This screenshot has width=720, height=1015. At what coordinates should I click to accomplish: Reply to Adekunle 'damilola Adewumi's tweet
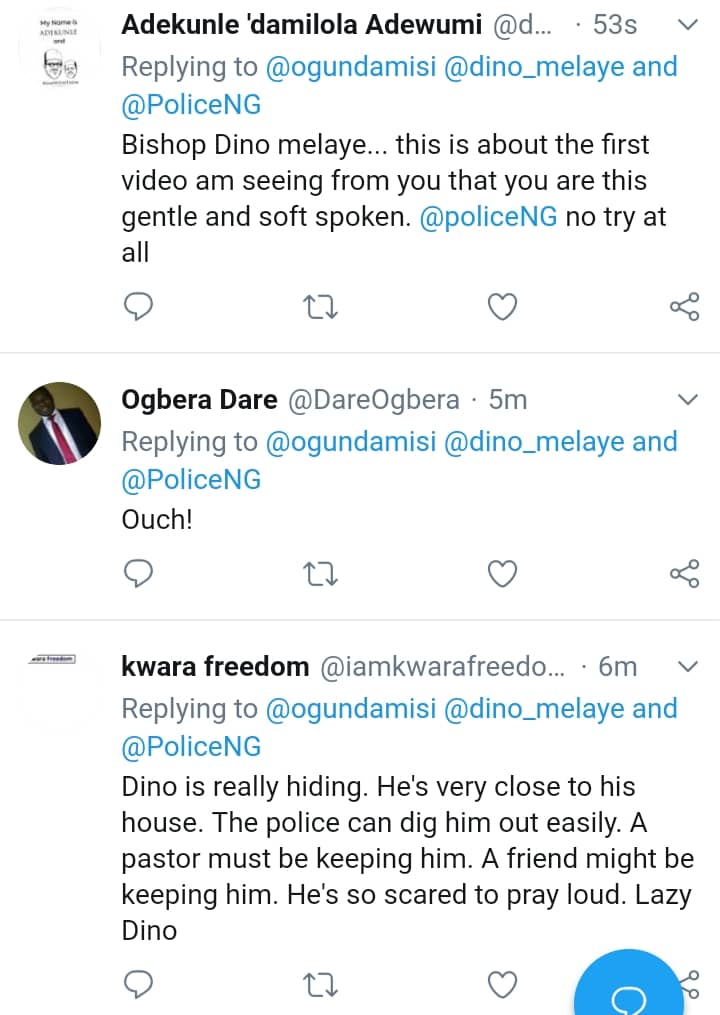click(x=137, y=307)
